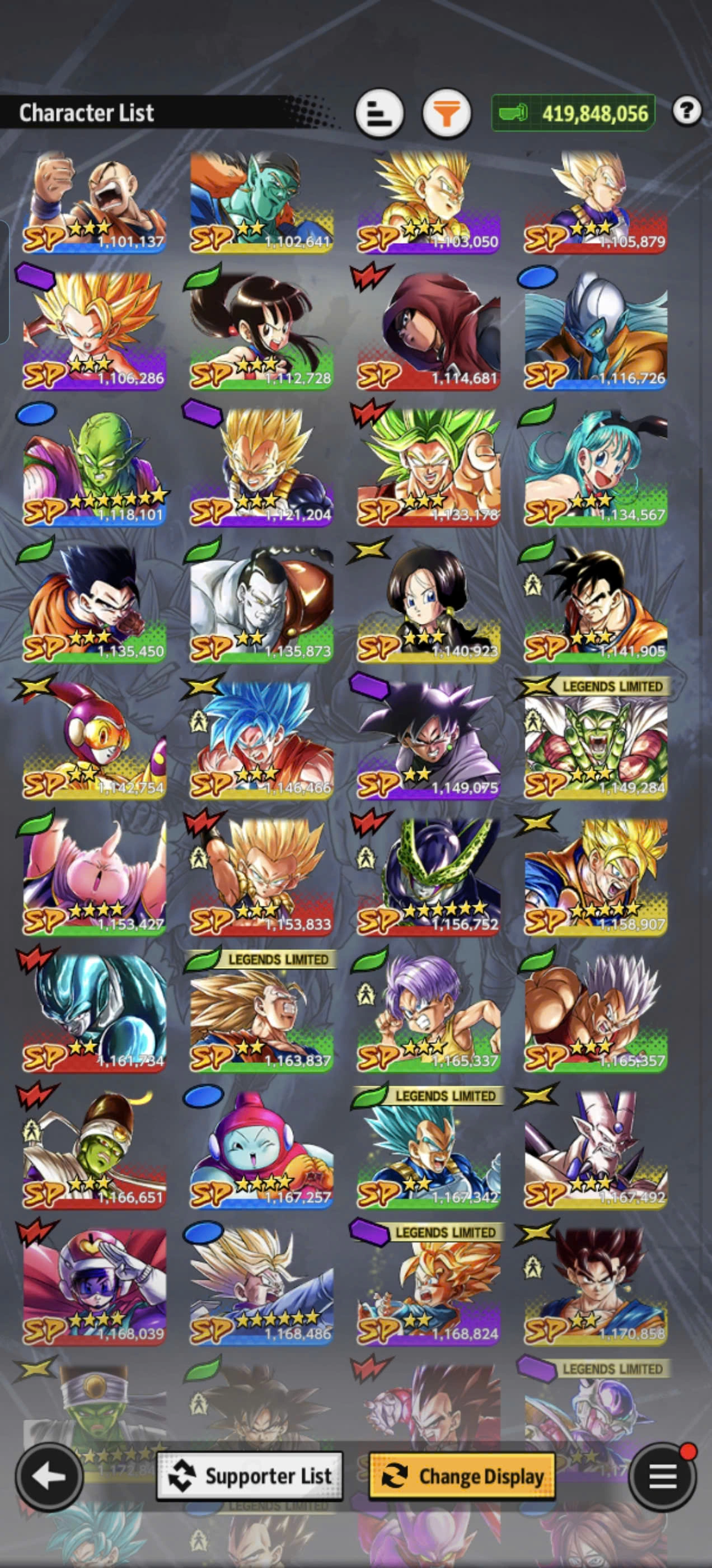Tap the Change Display button

[462, 1476]
